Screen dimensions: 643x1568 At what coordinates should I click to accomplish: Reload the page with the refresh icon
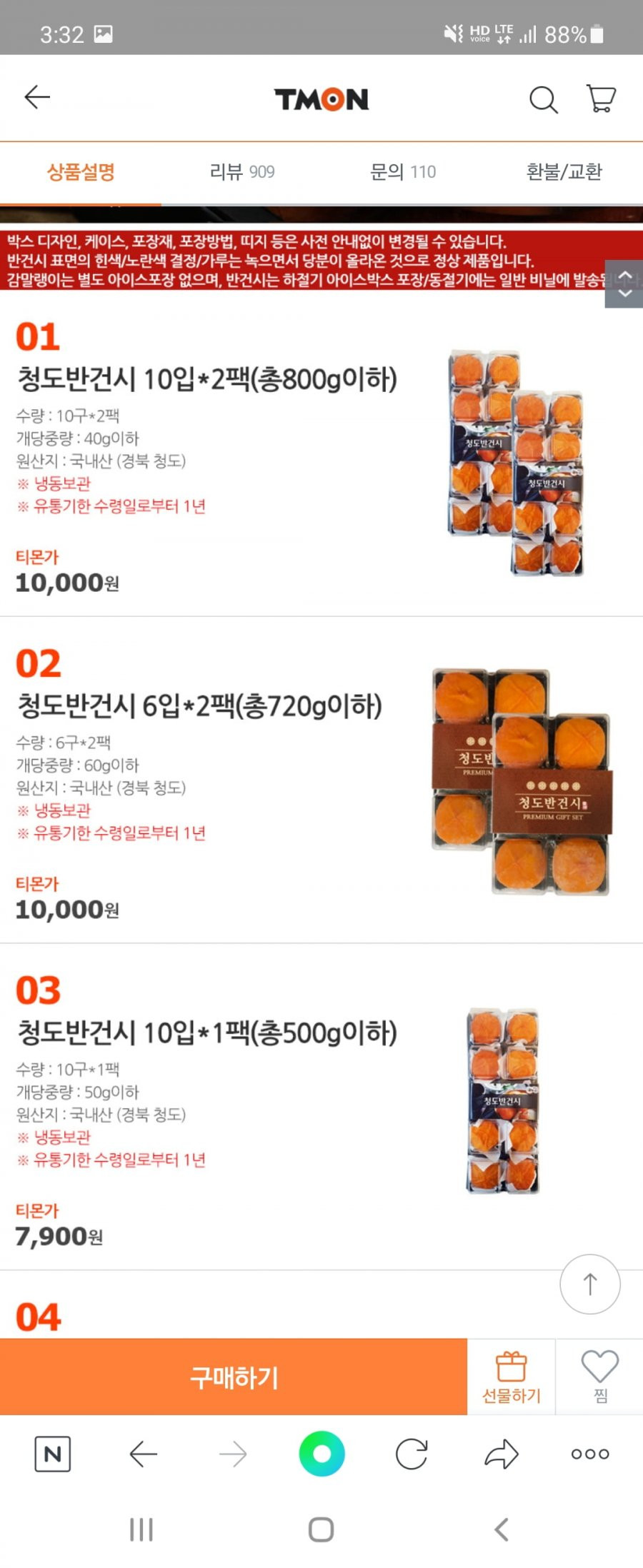click(412, 1454)
